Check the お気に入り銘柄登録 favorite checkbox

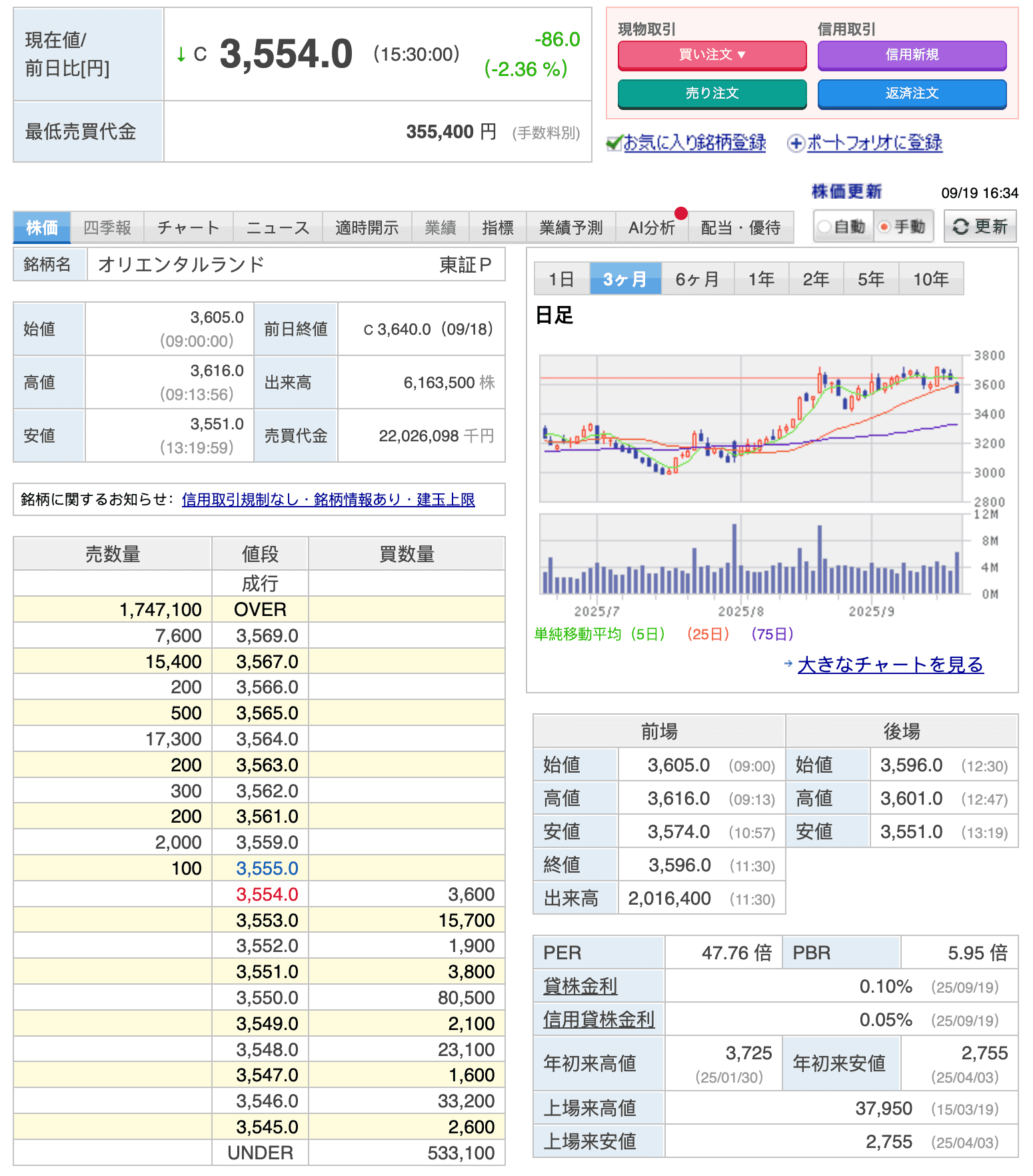(x=614, y=142)
